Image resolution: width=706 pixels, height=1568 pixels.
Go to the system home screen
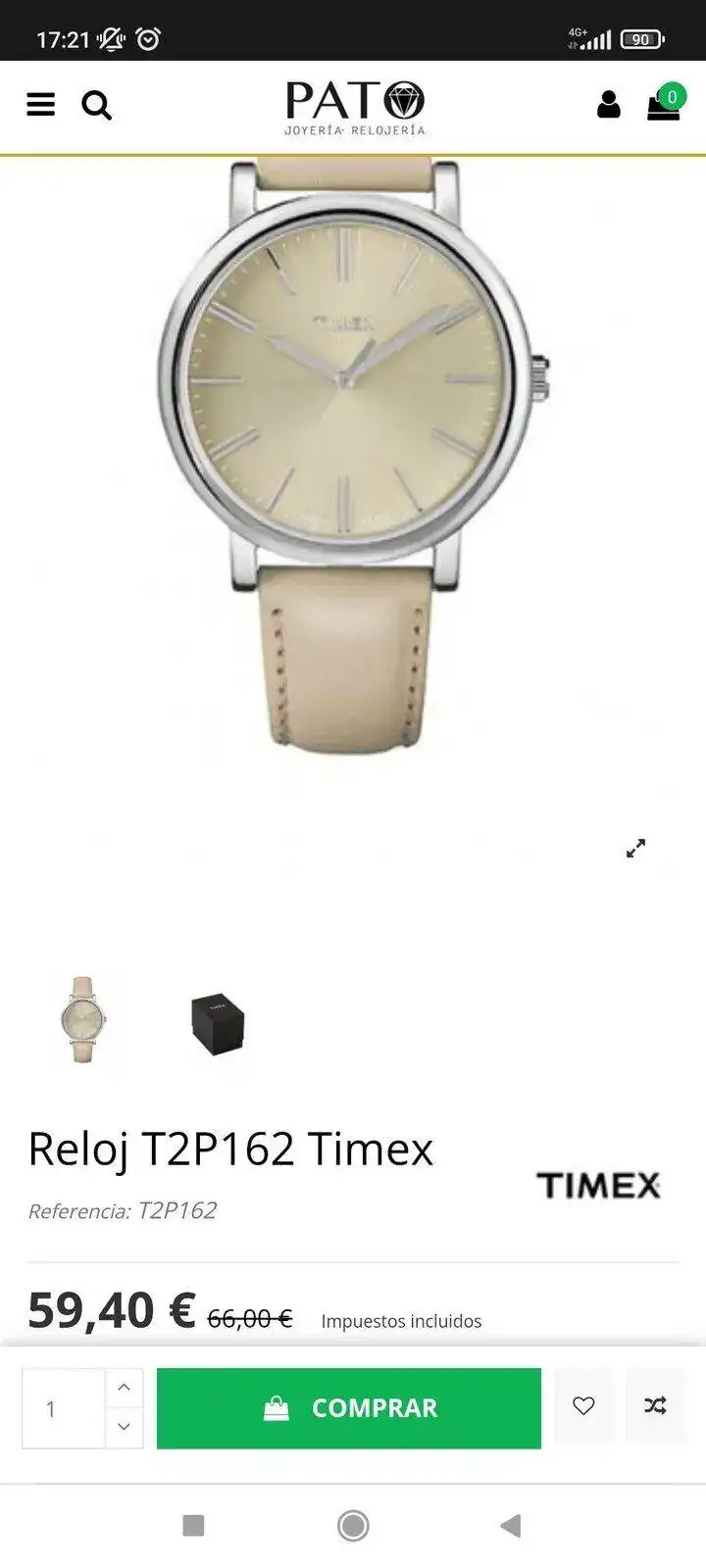coord(353,1525)
